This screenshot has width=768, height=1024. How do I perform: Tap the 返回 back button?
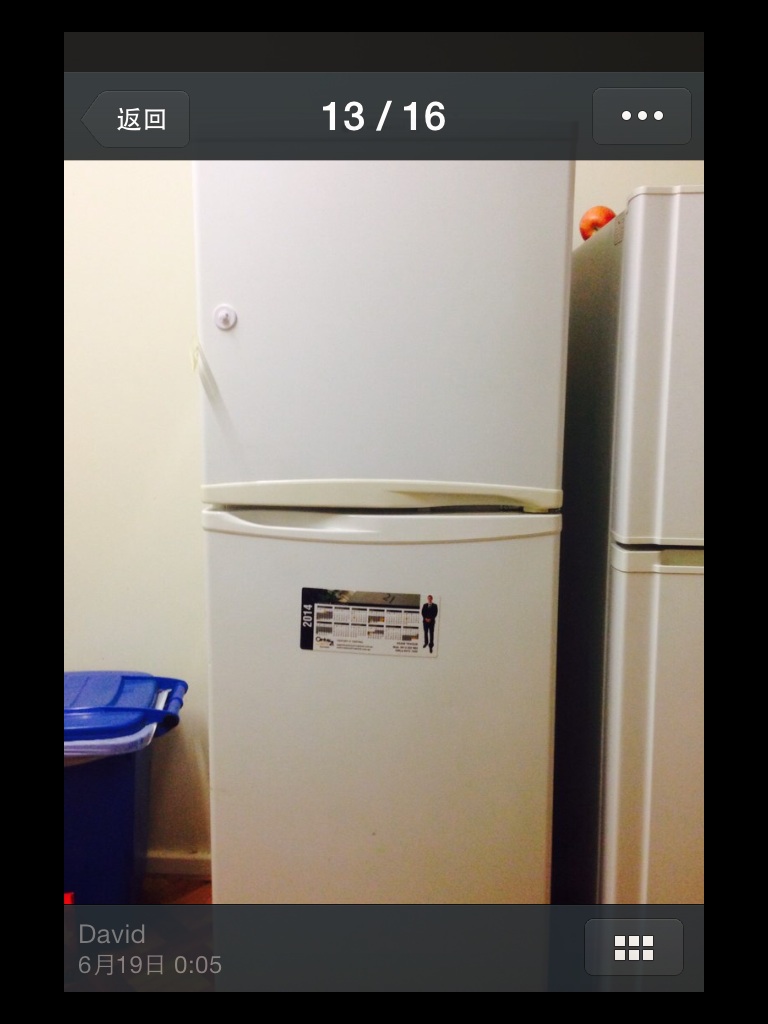[137, 119]
